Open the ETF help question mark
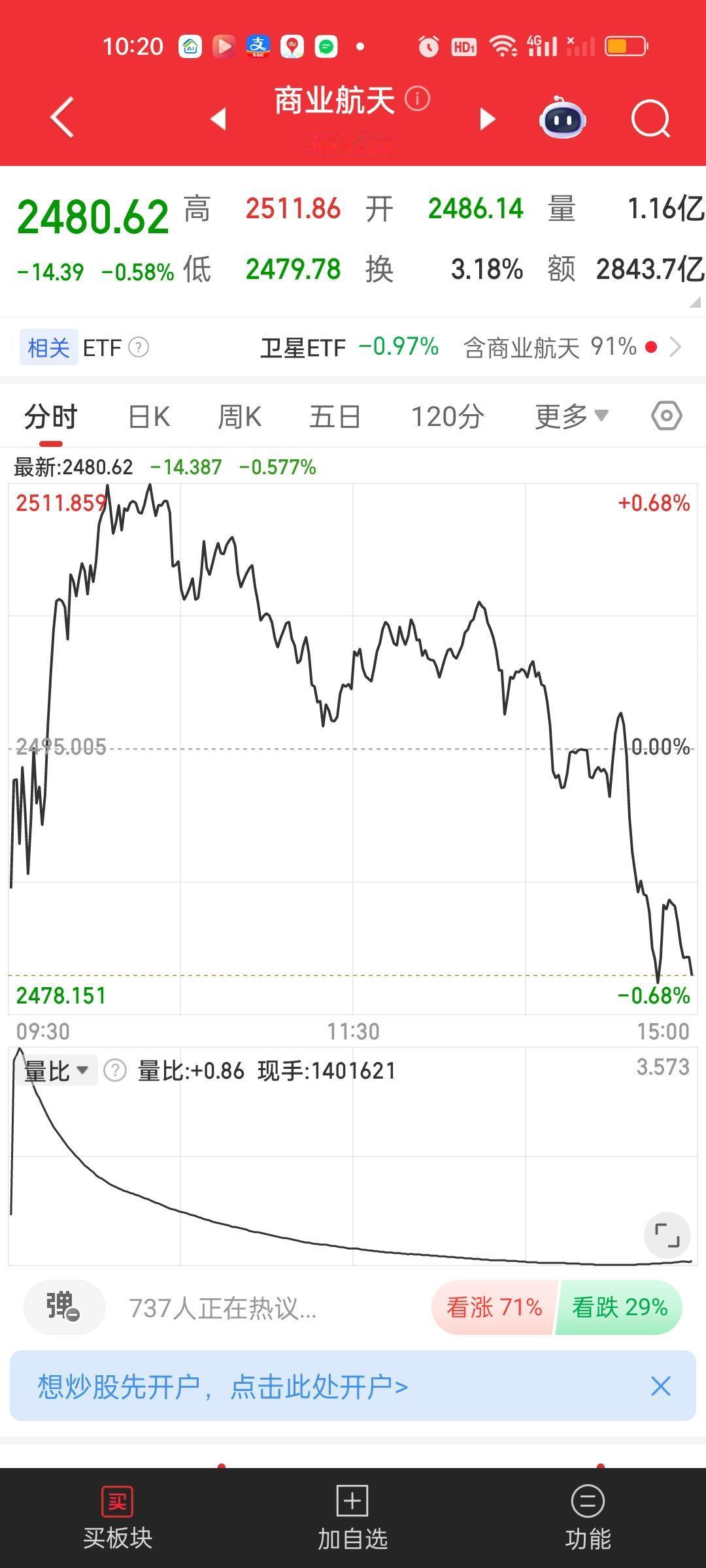The image size is (706, 1568). [x=139, y=347]
